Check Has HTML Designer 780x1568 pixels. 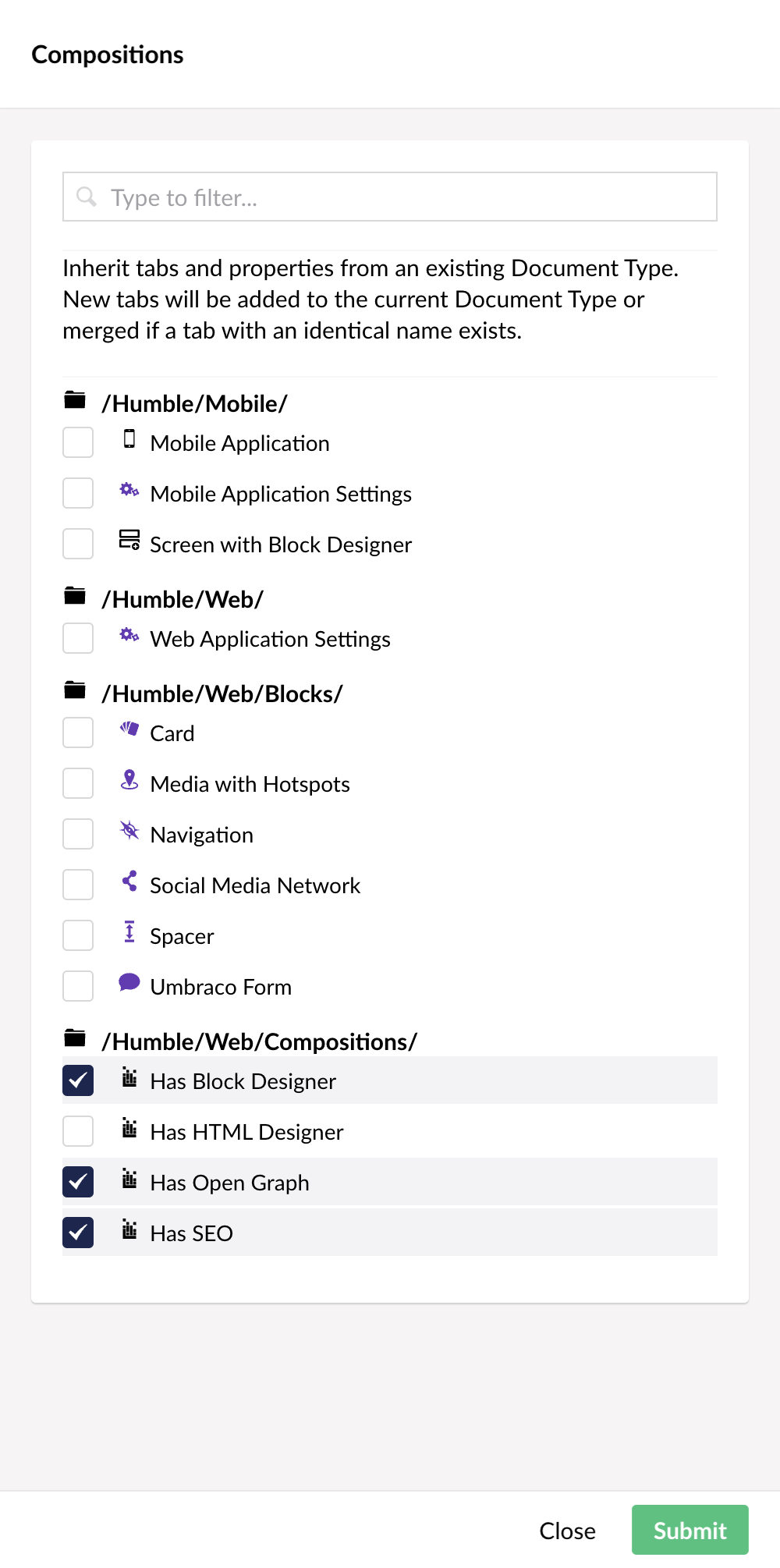(x=78, y=1131)
